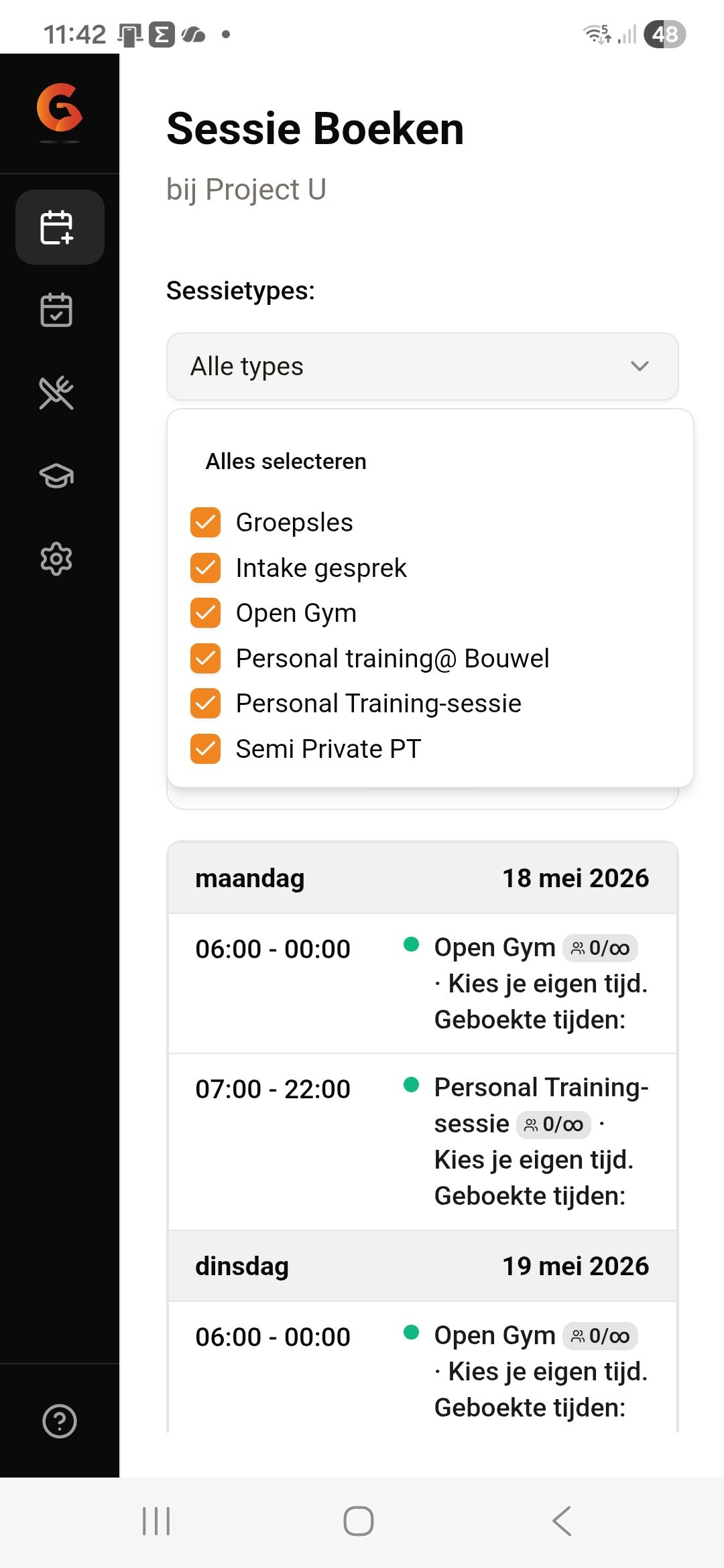Open the nutrition fork and knife icon
This screenshot has height=1568, width=724.
coord(56,393)
